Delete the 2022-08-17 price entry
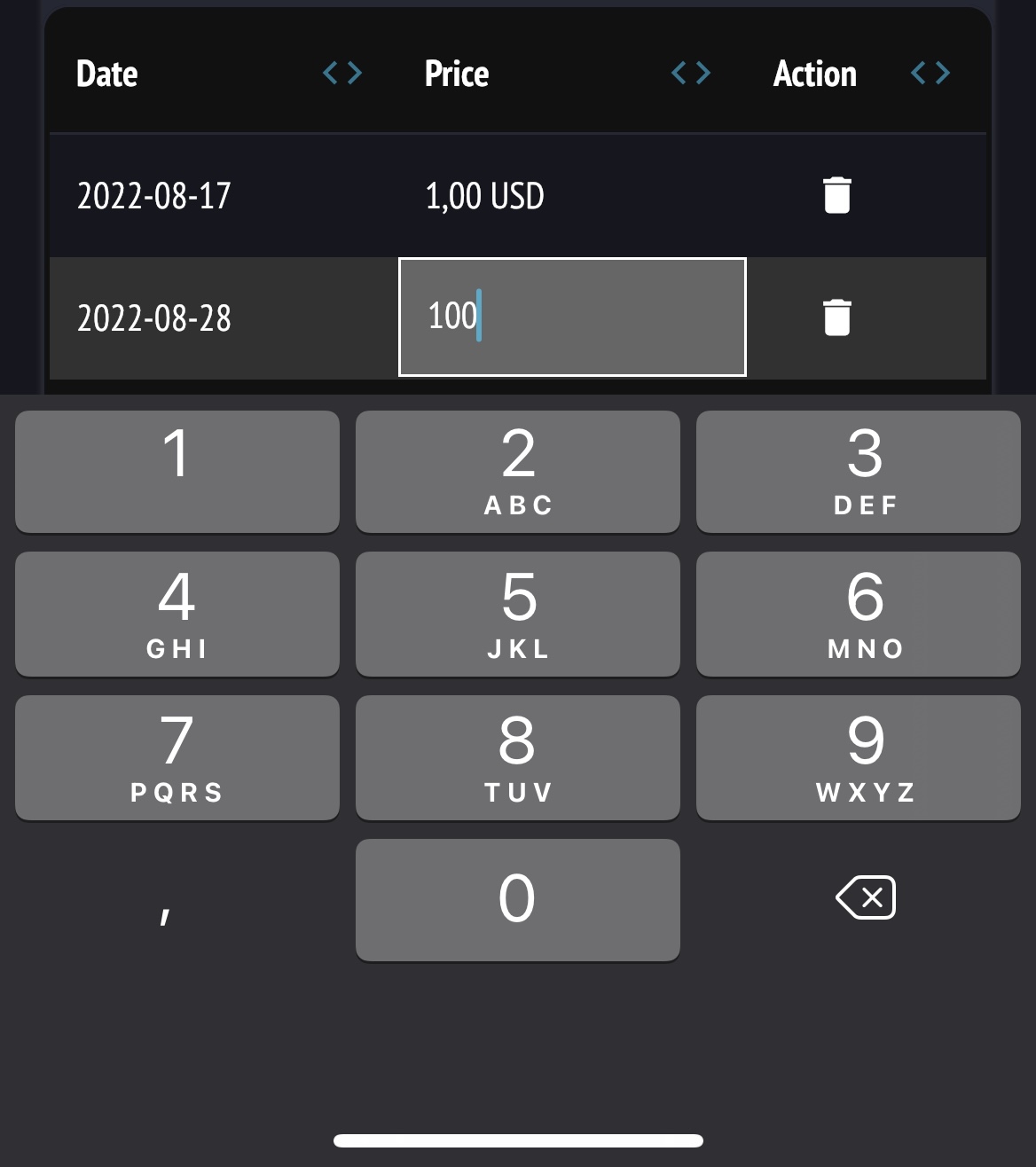The image size is (1036, 1167). [x=835, y=195]
